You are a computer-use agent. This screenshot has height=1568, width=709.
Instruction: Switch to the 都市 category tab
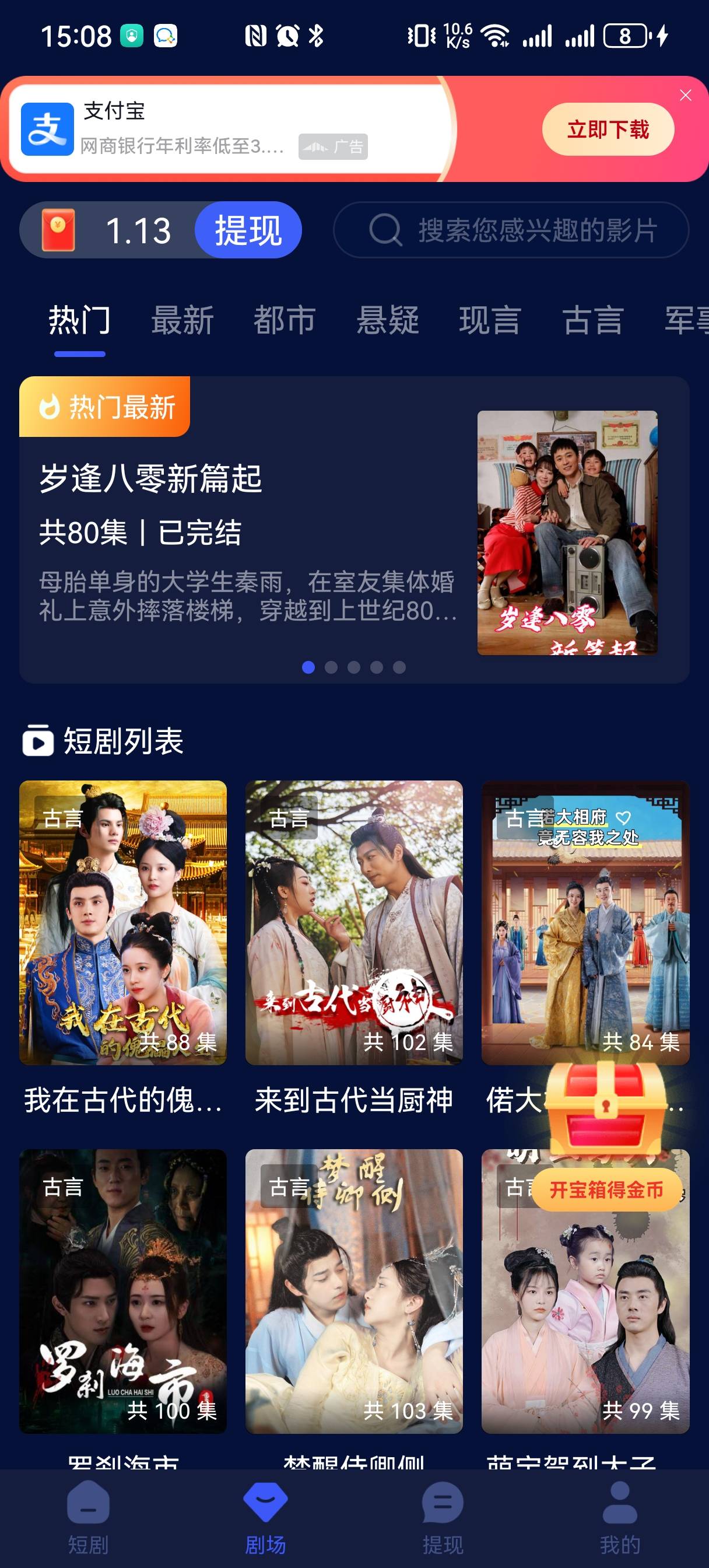tap(284, 321)
